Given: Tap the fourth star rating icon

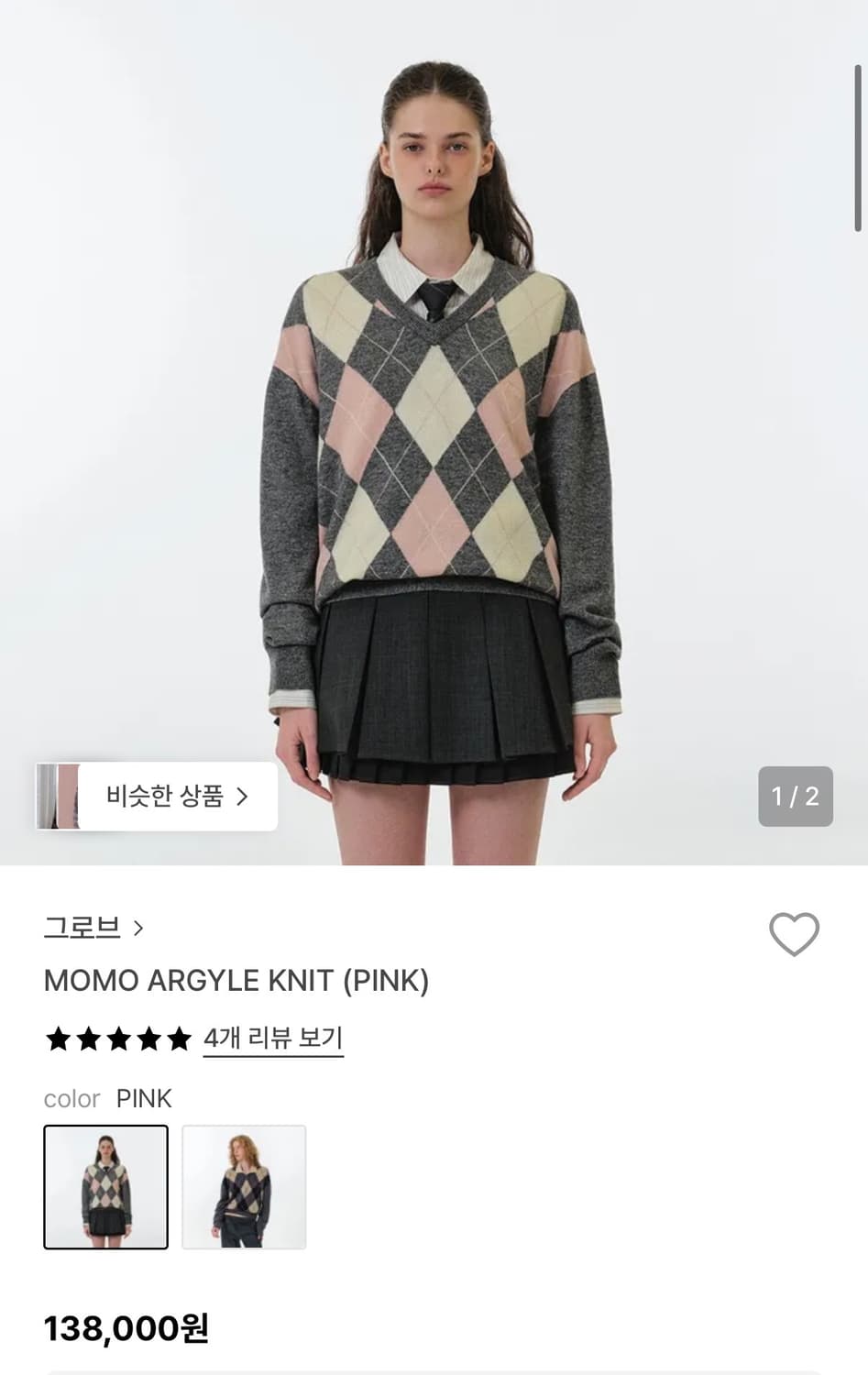Looking at the screenshot, I should tap(150, 1039).
